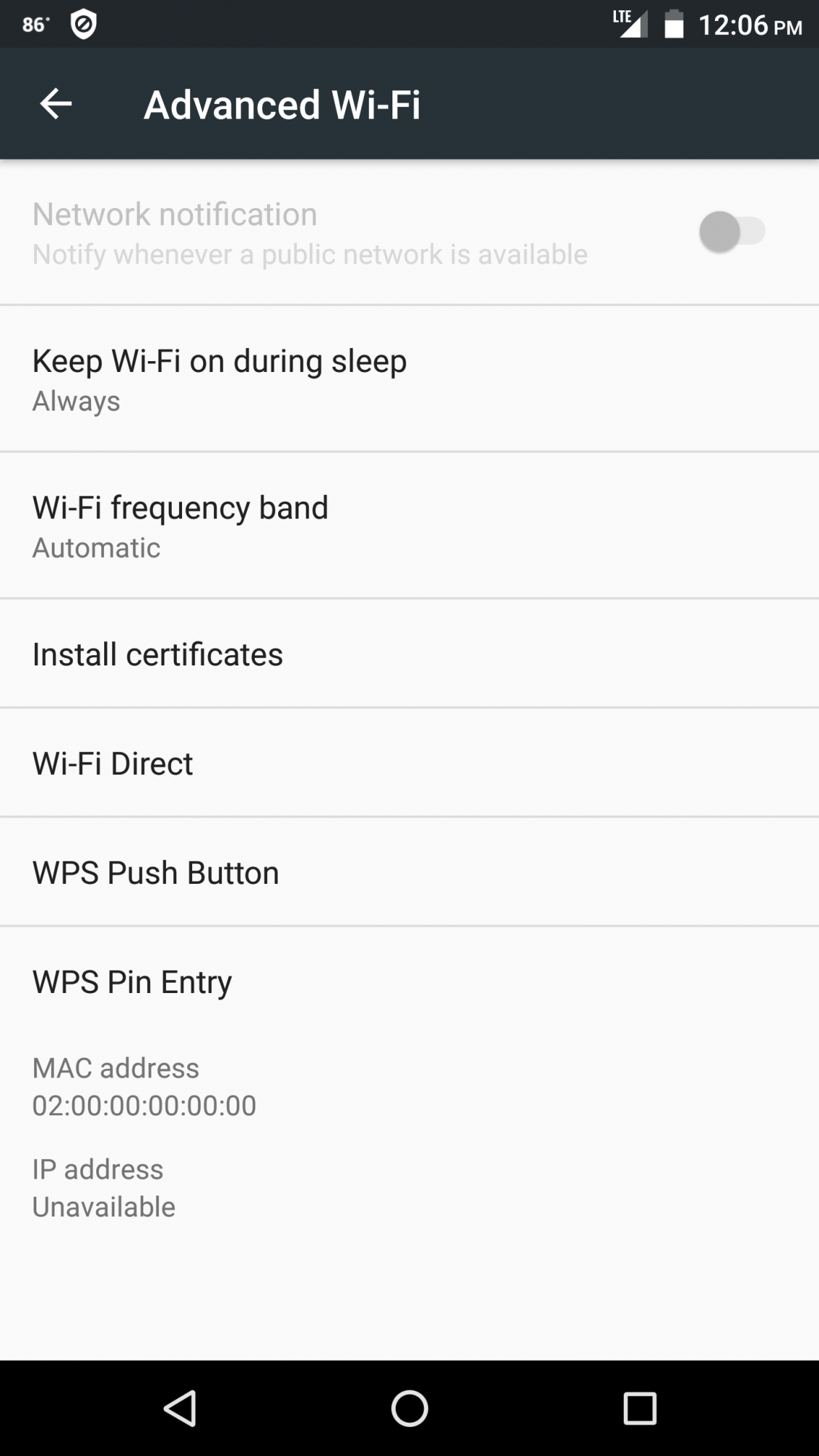The height and width of the screenshot is (1456, 819).
Task: Toggle the Network notification switch
Action: click(732, 232)
